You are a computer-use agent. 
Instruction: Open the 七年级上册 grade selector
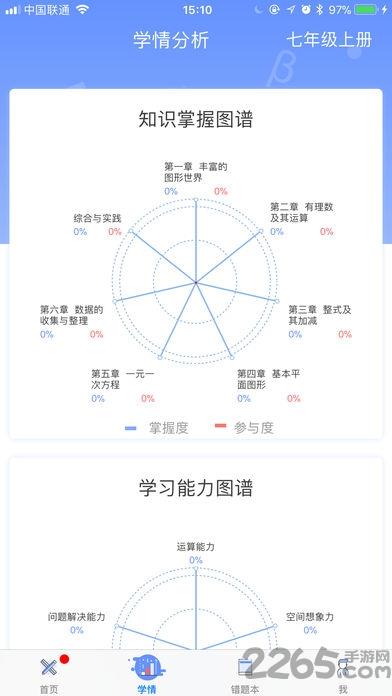[x=329, y=40]
